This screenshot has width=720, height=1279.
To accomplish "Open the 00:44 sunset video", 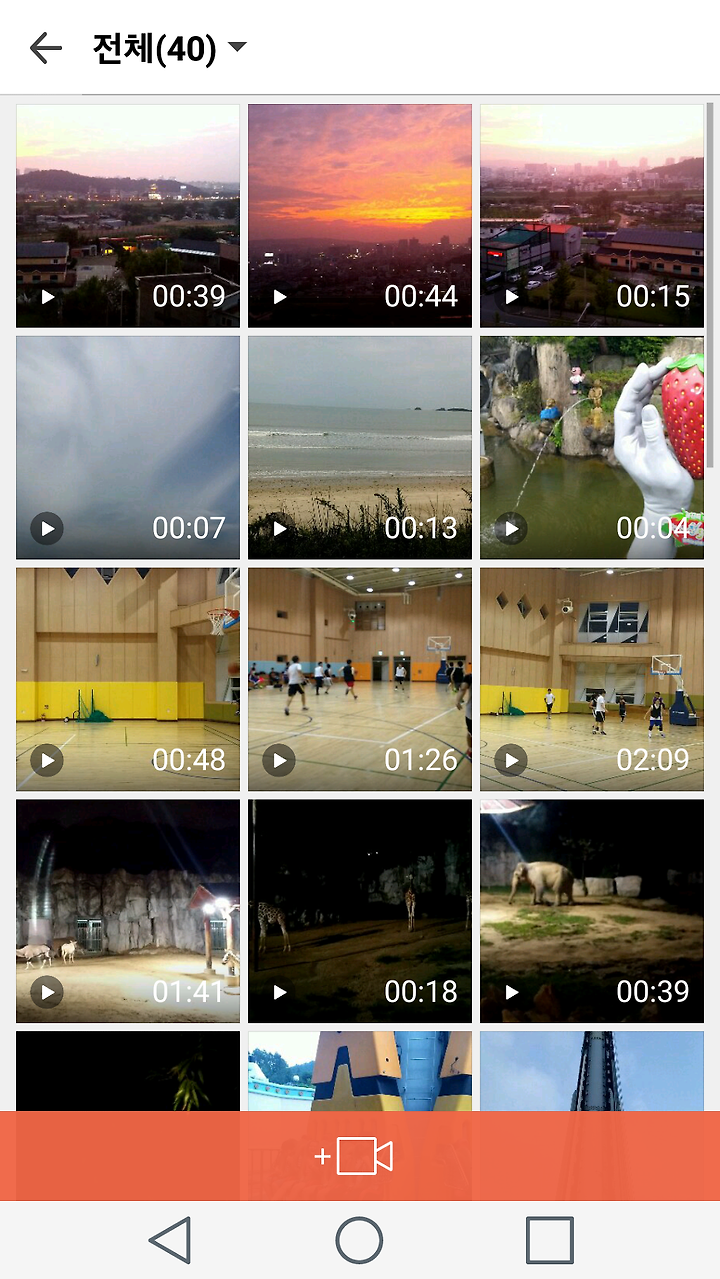I will pyautogui.click(x=360, y=216).
